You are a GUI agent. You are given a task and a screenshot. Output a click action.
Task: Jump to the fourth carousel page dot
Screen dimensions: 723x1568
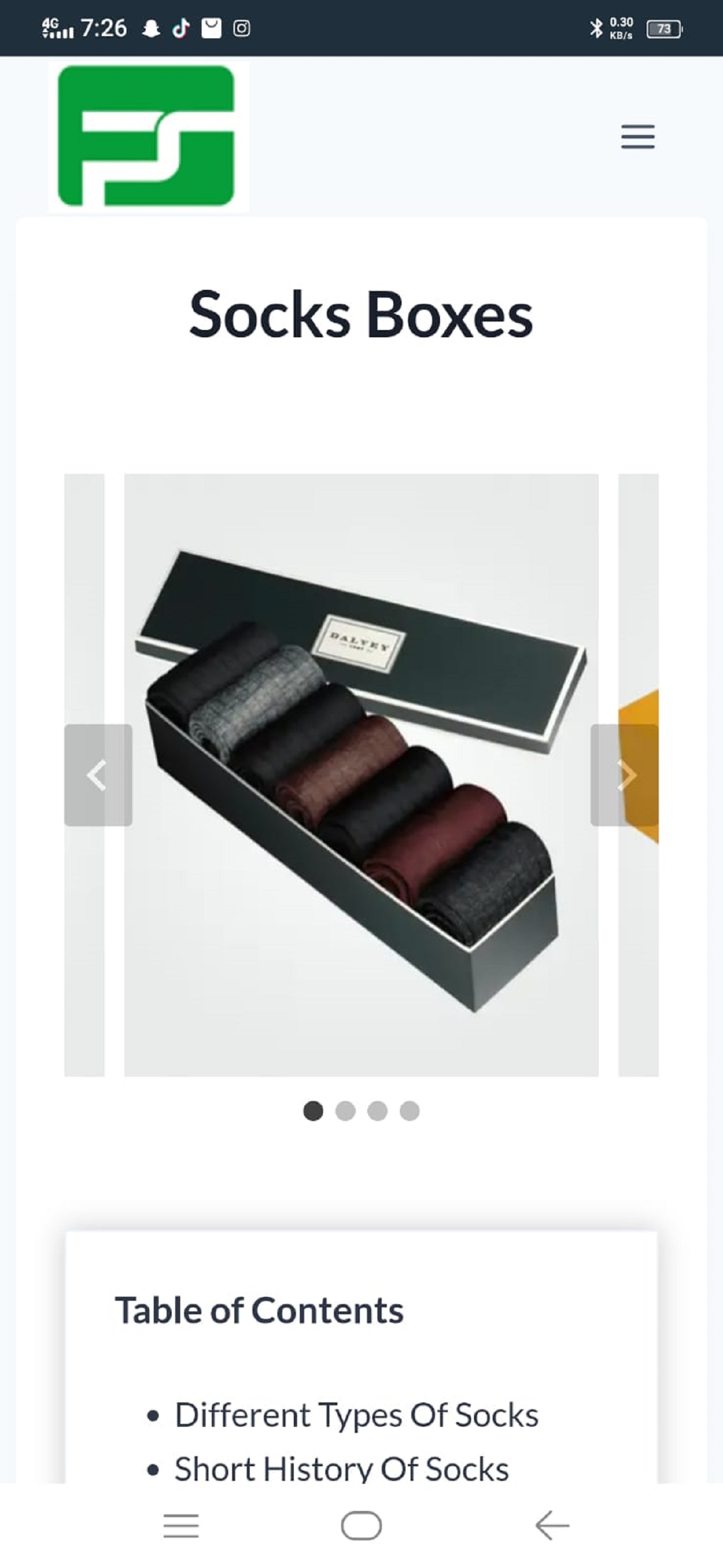point(410,1111)
